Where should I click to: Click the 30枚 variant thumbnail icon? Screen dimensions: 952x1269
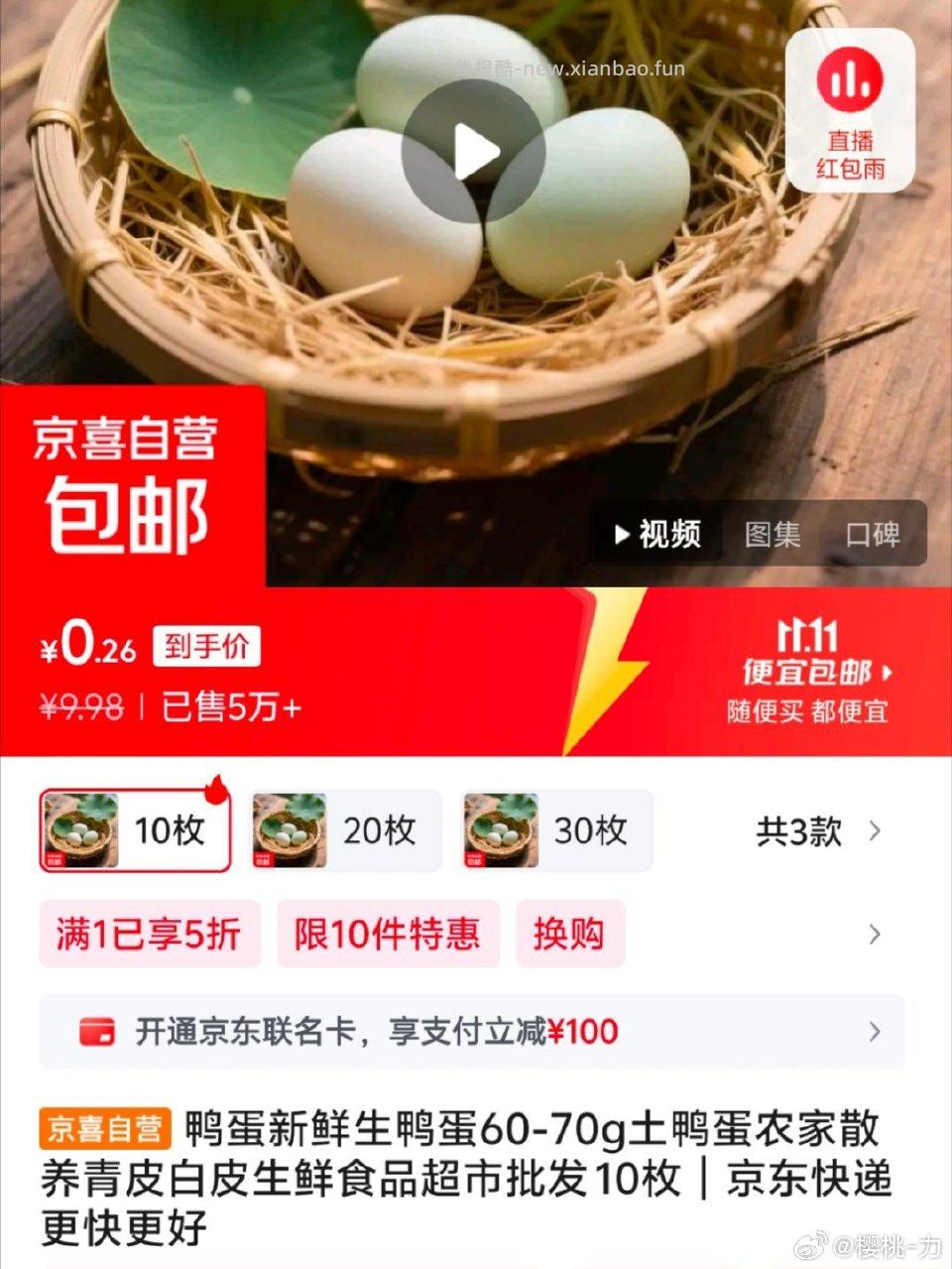[x=502, y=831]
